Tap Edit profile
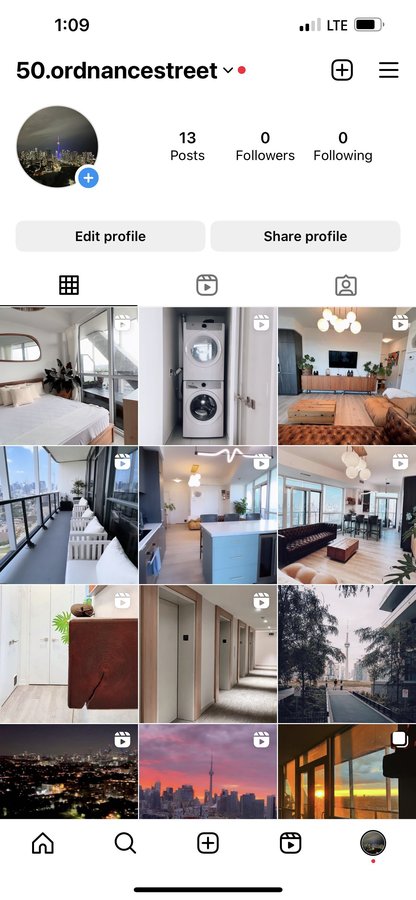Screen dimensions: 416x900 (110, 236)
